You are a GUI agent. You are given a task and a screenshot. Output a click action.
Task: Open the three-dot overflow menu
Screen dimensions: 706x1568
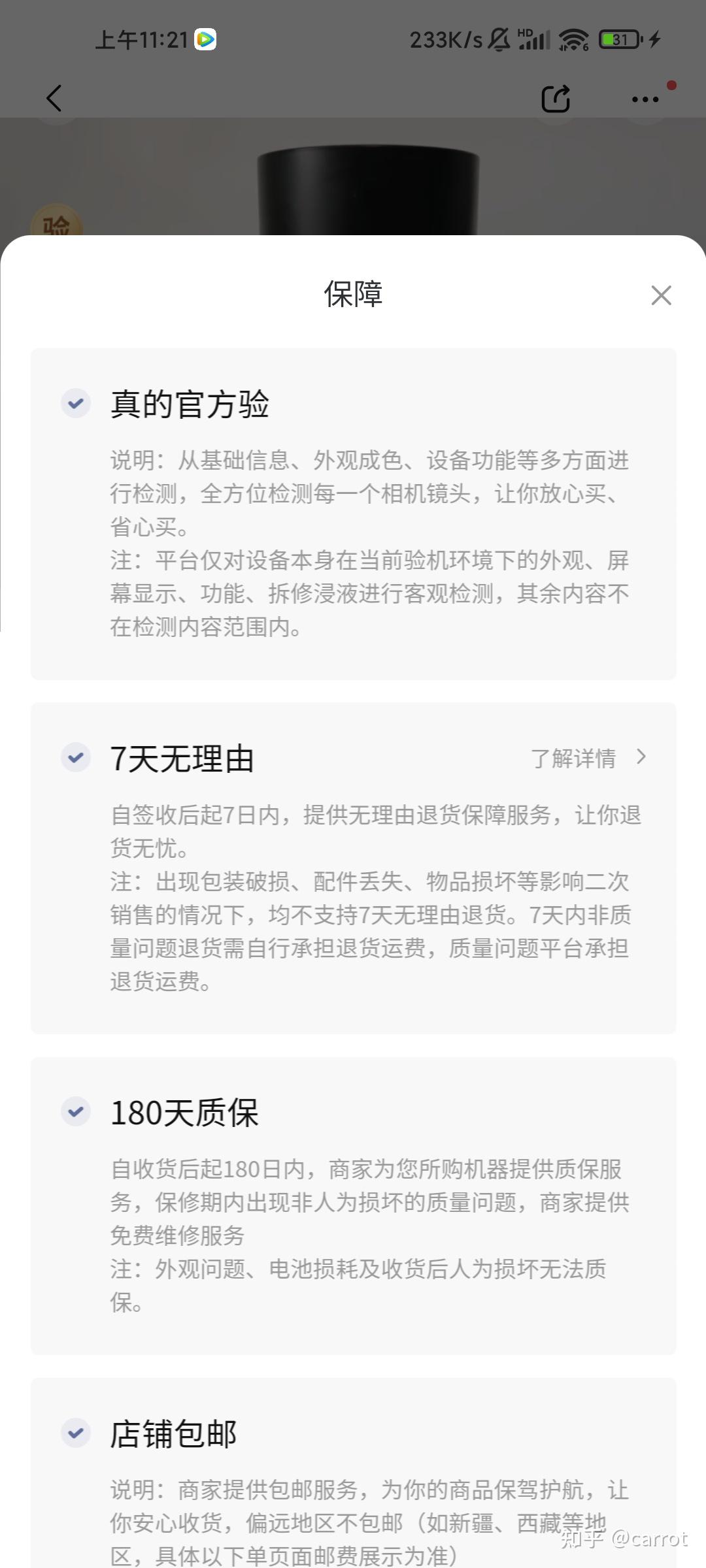tap(645, 99)
